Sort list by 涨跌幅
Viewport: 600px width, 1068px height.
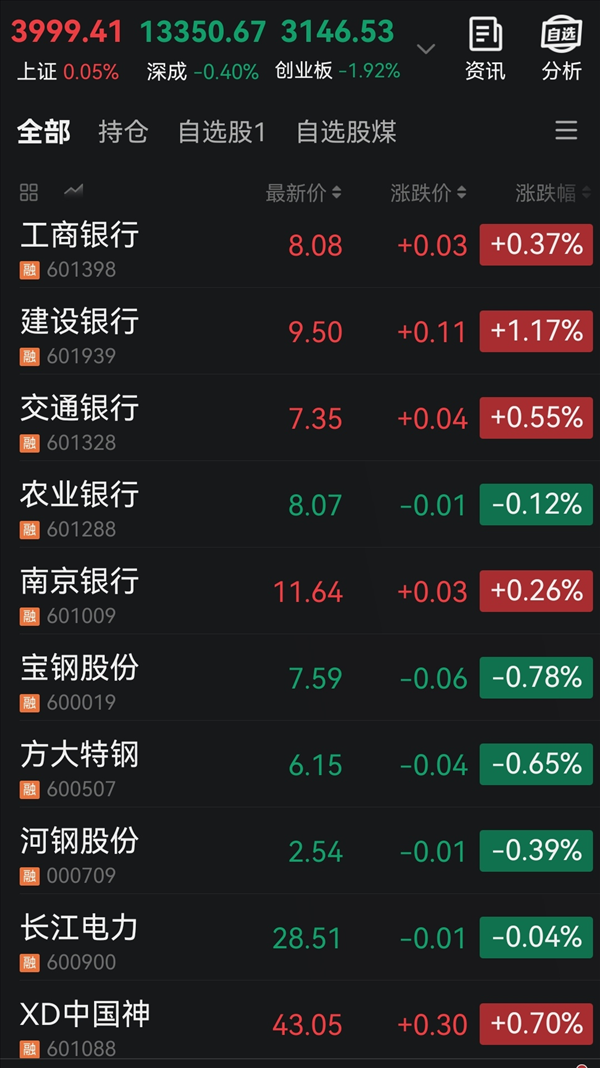551,193
